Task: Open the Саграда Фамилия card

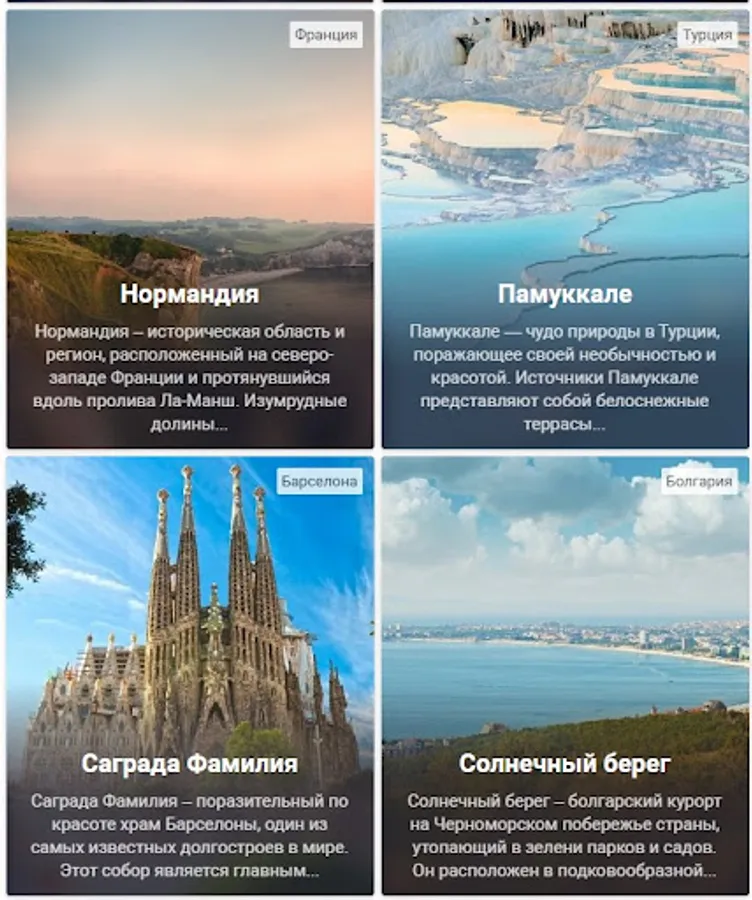Action: [x=190, y=676]
